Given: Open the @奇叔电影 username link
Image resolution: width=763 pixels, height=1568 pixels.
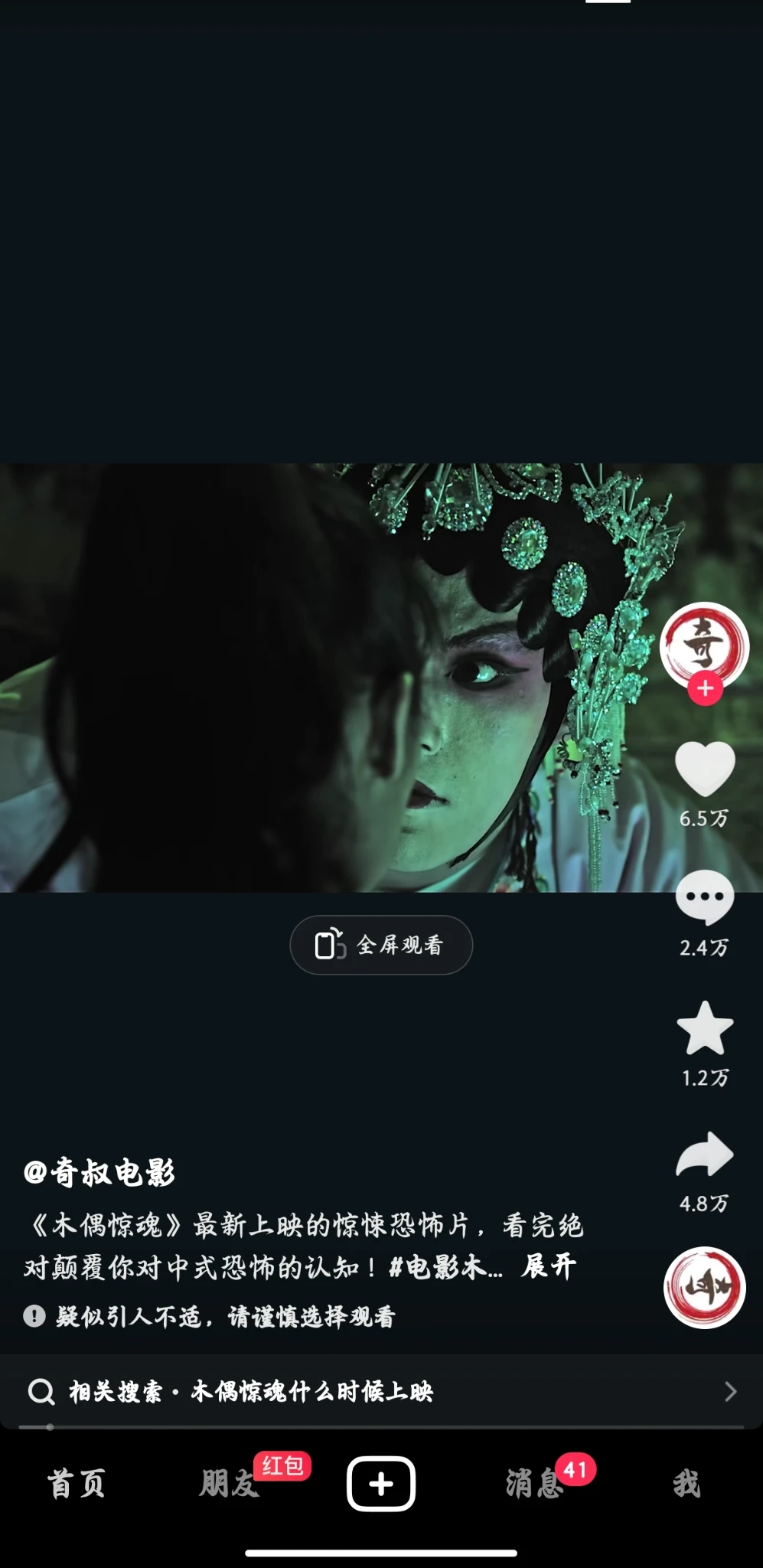Looking at the screenshot, I should (x=99, y=1172).
